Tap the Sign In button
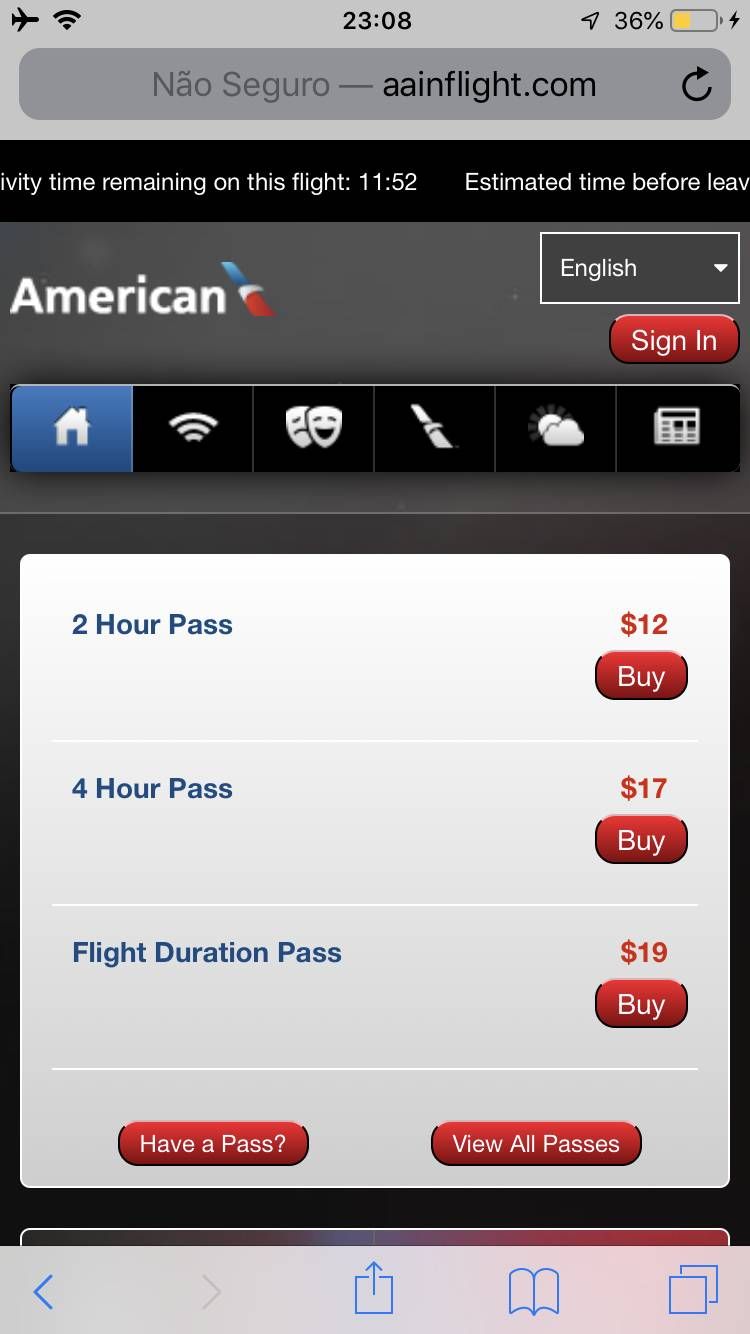This screenshot has width=750, height=1334. click(674, 341)
